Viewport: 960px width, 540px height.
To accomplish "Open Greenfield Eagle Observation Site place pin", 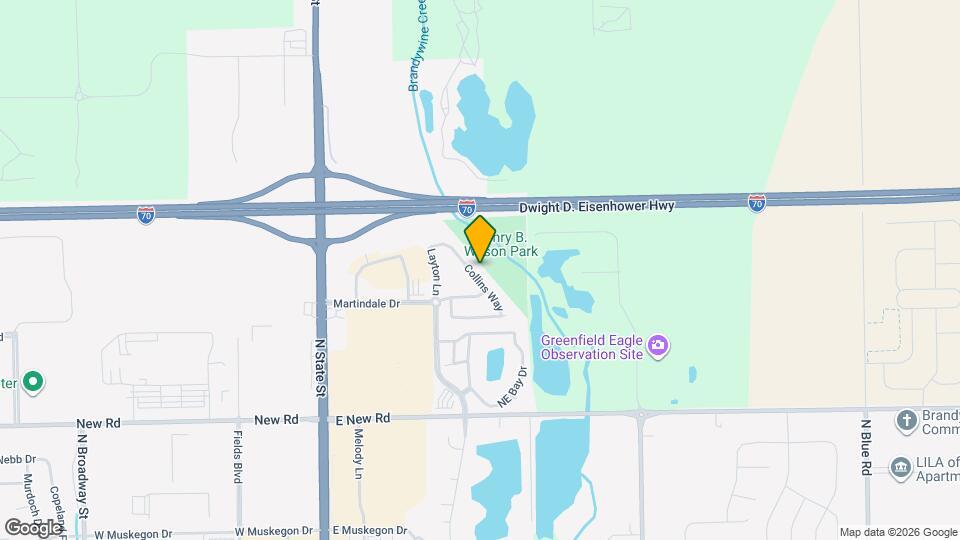I will coord(658,346).
